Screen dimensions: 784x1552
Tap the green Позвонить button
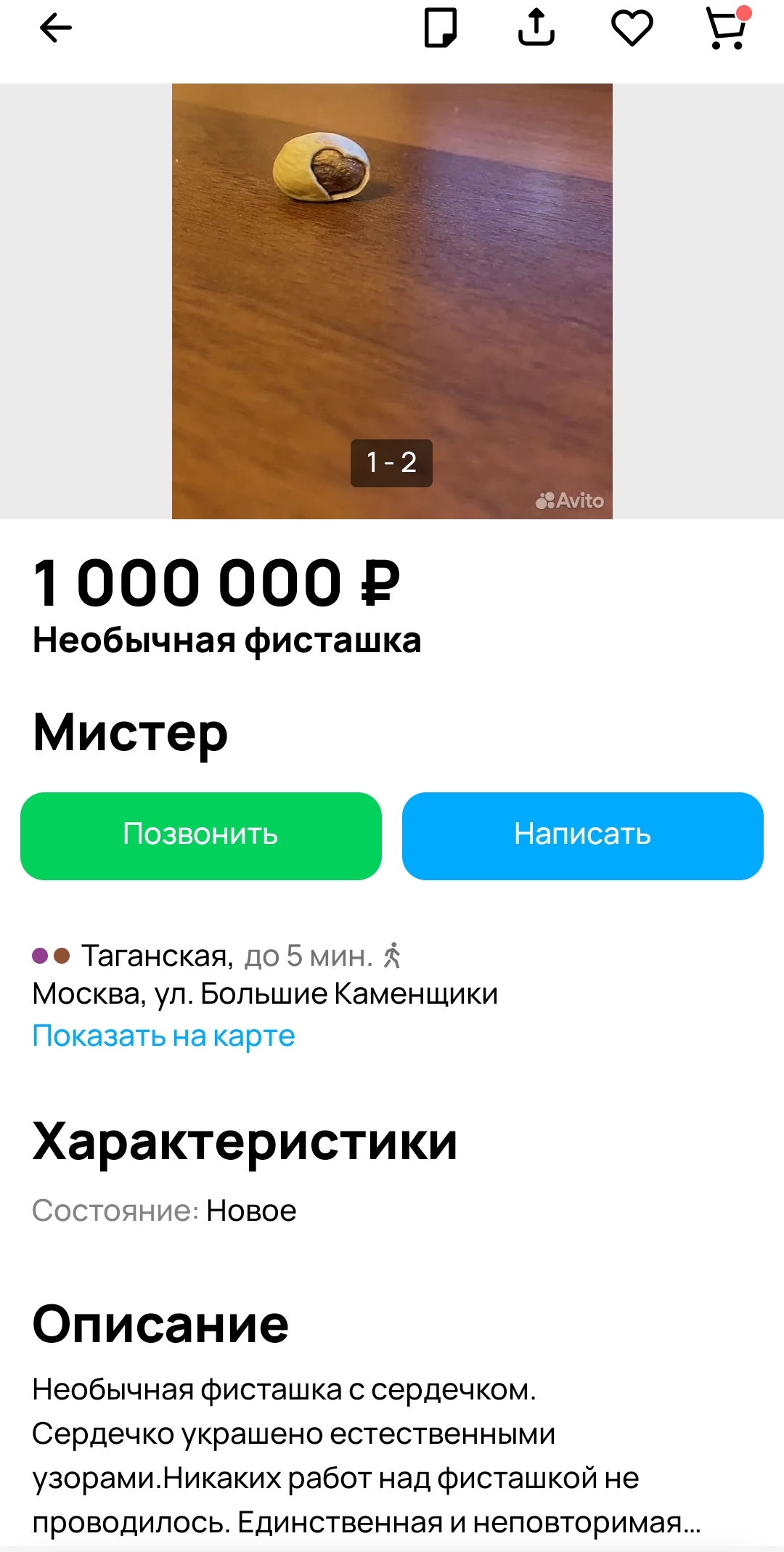(x=201, y=835)
